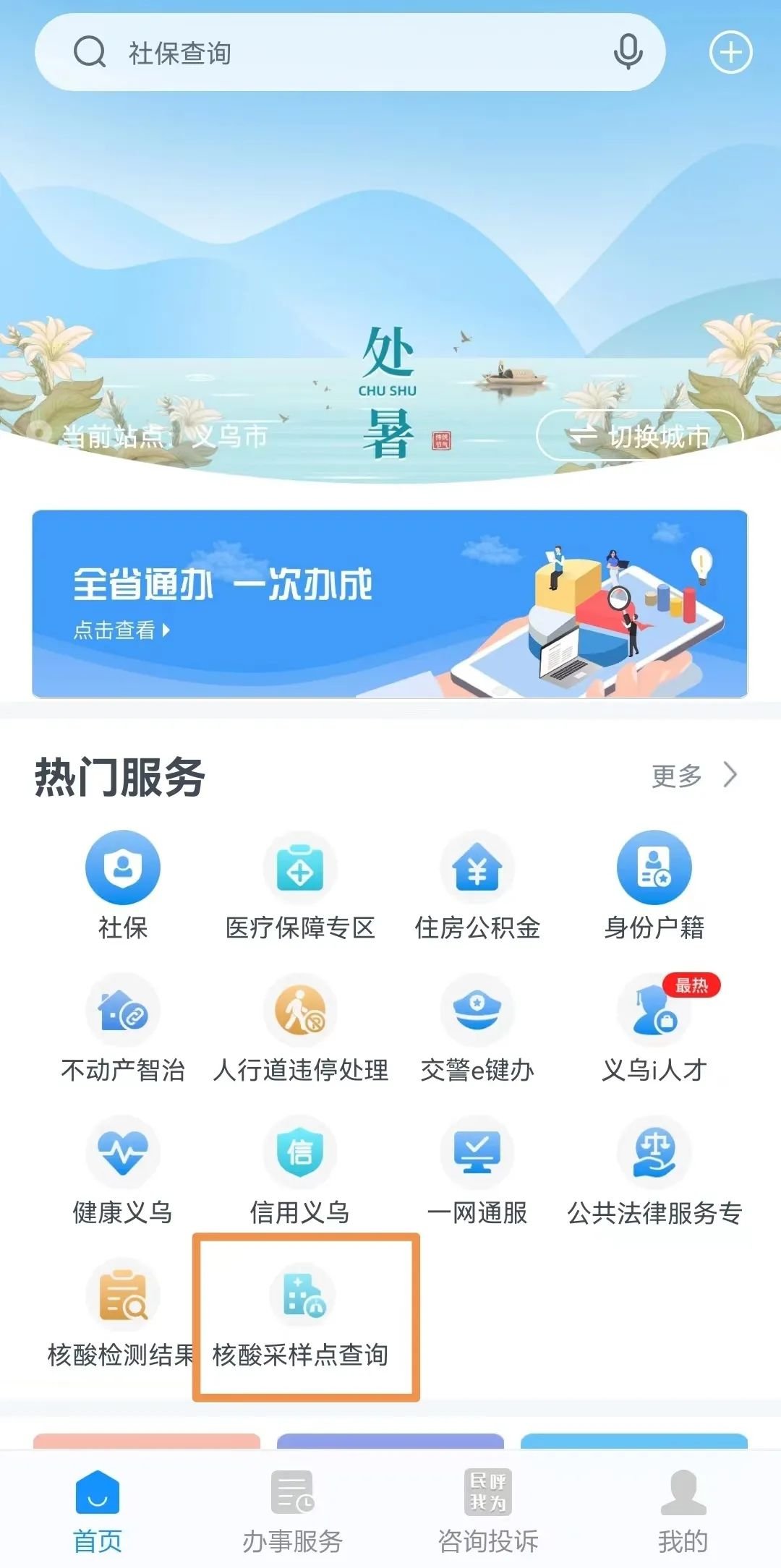The width and height of the screenshot is (781, 1568).
Task: Start voice search with the microphone
Action: [628, 52]
